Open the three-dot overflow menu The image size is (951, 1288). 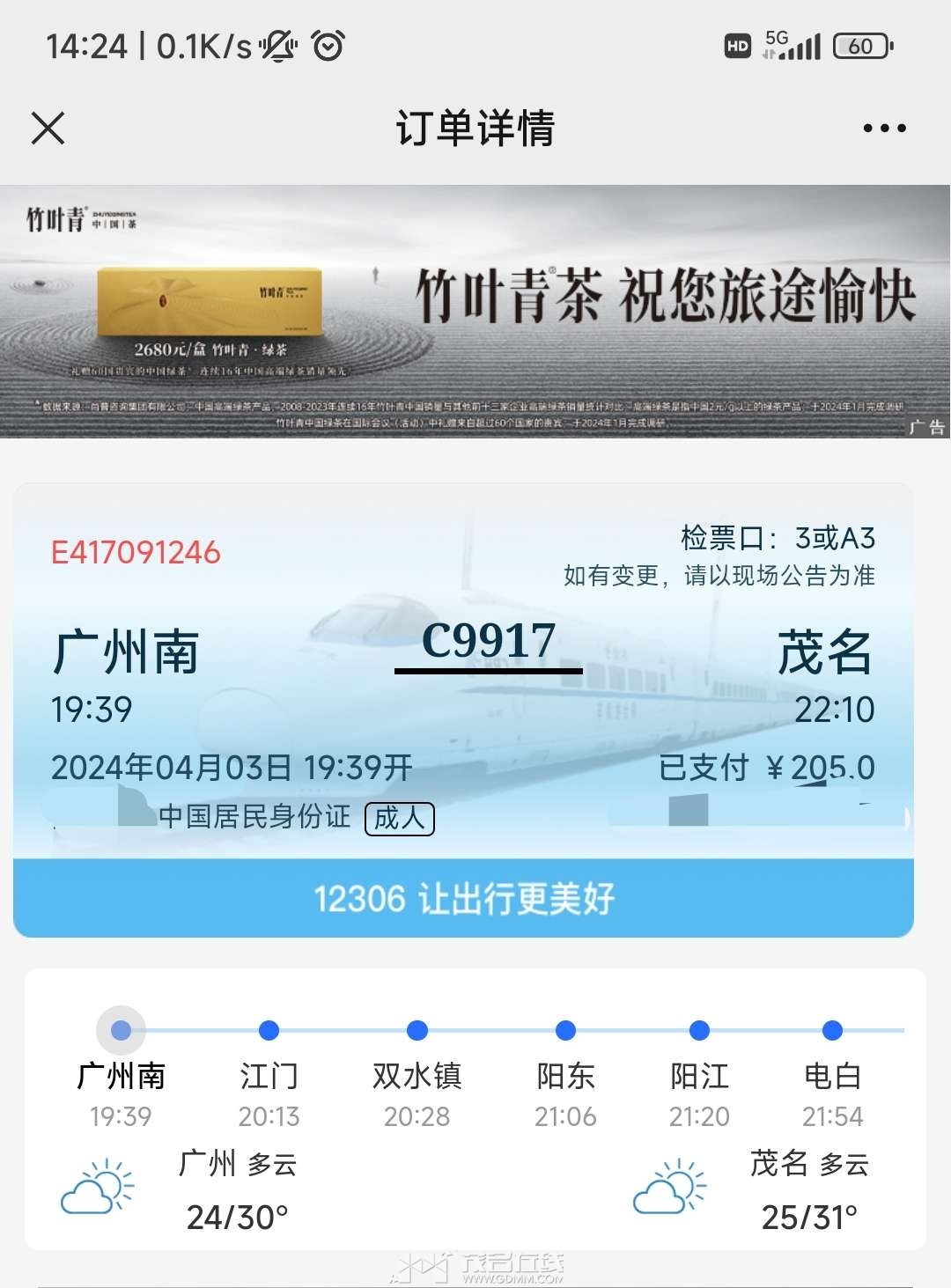(x=884, y=129)
